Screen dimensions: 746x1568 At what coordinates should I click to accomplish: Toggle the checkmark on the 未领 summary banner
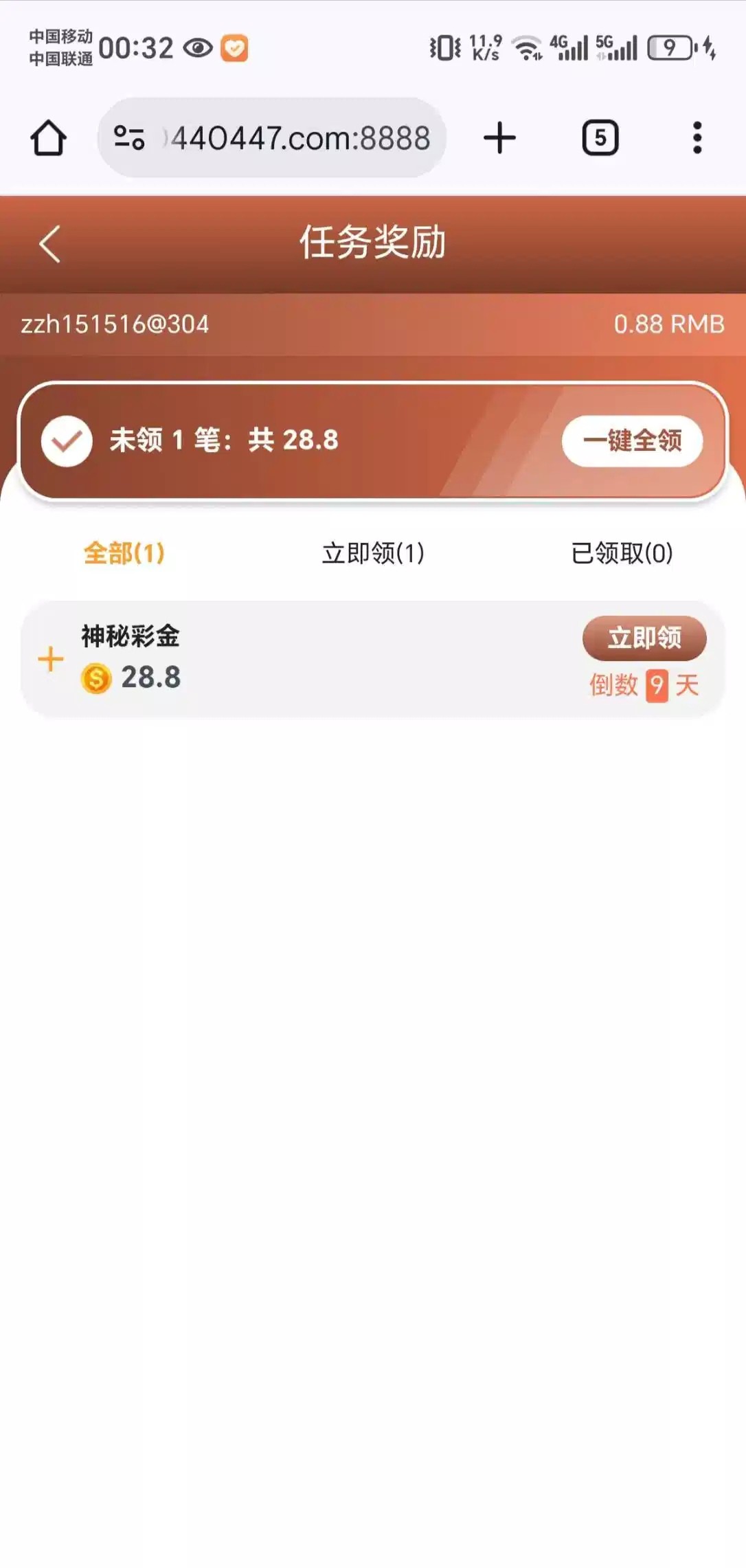click(66, 442)
